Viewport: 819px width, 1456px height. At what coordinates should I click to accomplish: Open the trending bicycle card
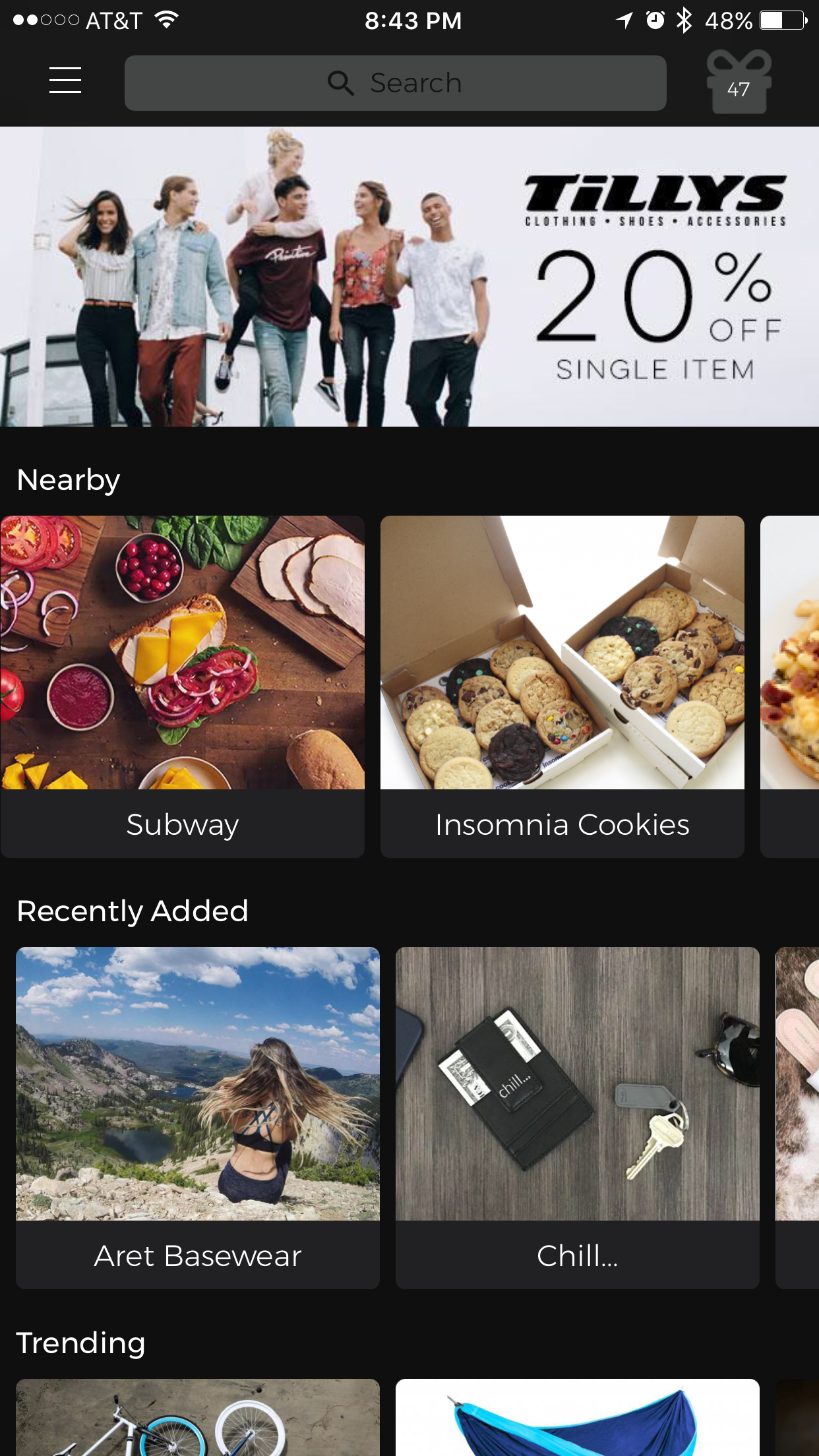pyautogui.click(x=198, y=1418)
